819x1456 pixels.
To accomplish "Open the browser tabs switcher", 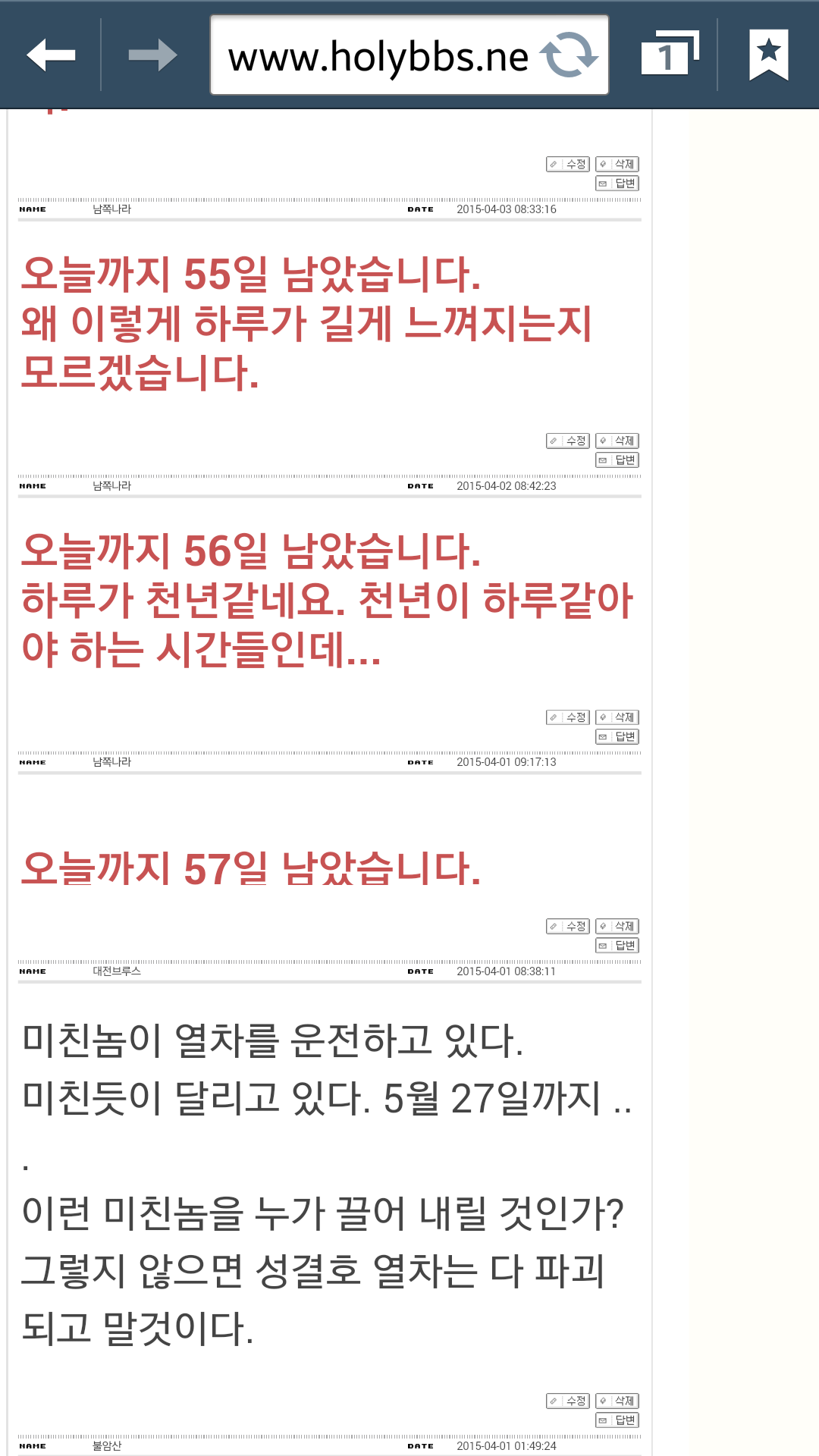I will [670, 55].
